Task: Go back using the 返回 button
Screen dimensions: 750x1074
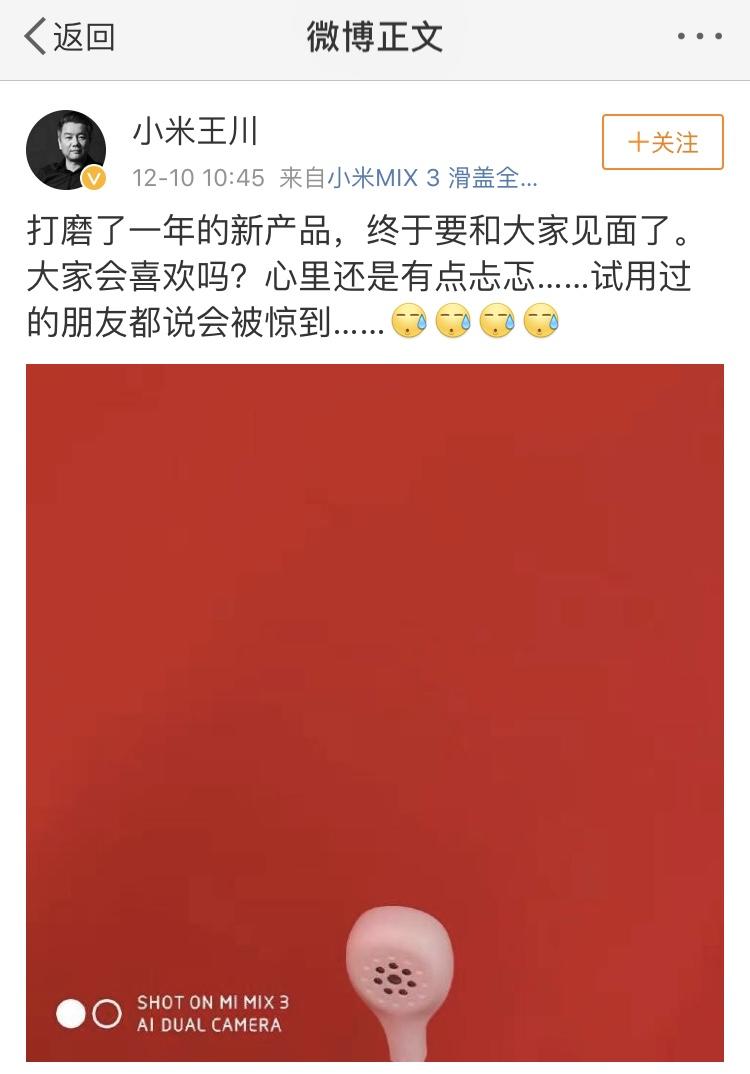Action: click(x=70, y=37)
